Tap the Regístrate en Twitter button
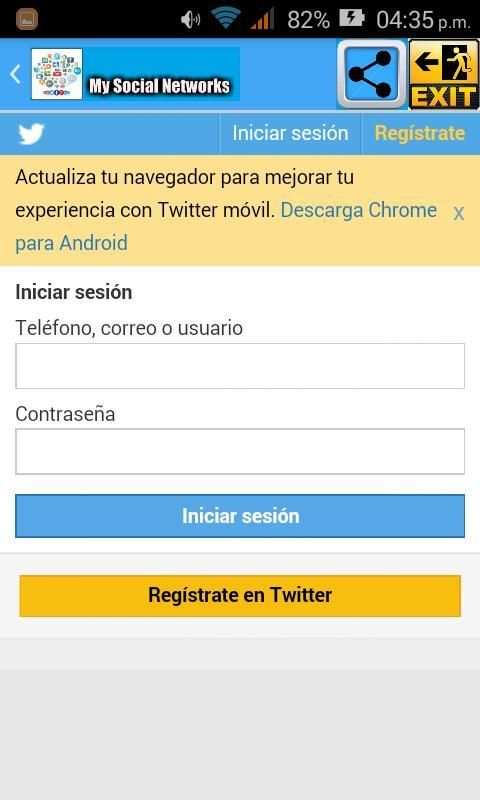480x800 pixels. pos(240,595)
